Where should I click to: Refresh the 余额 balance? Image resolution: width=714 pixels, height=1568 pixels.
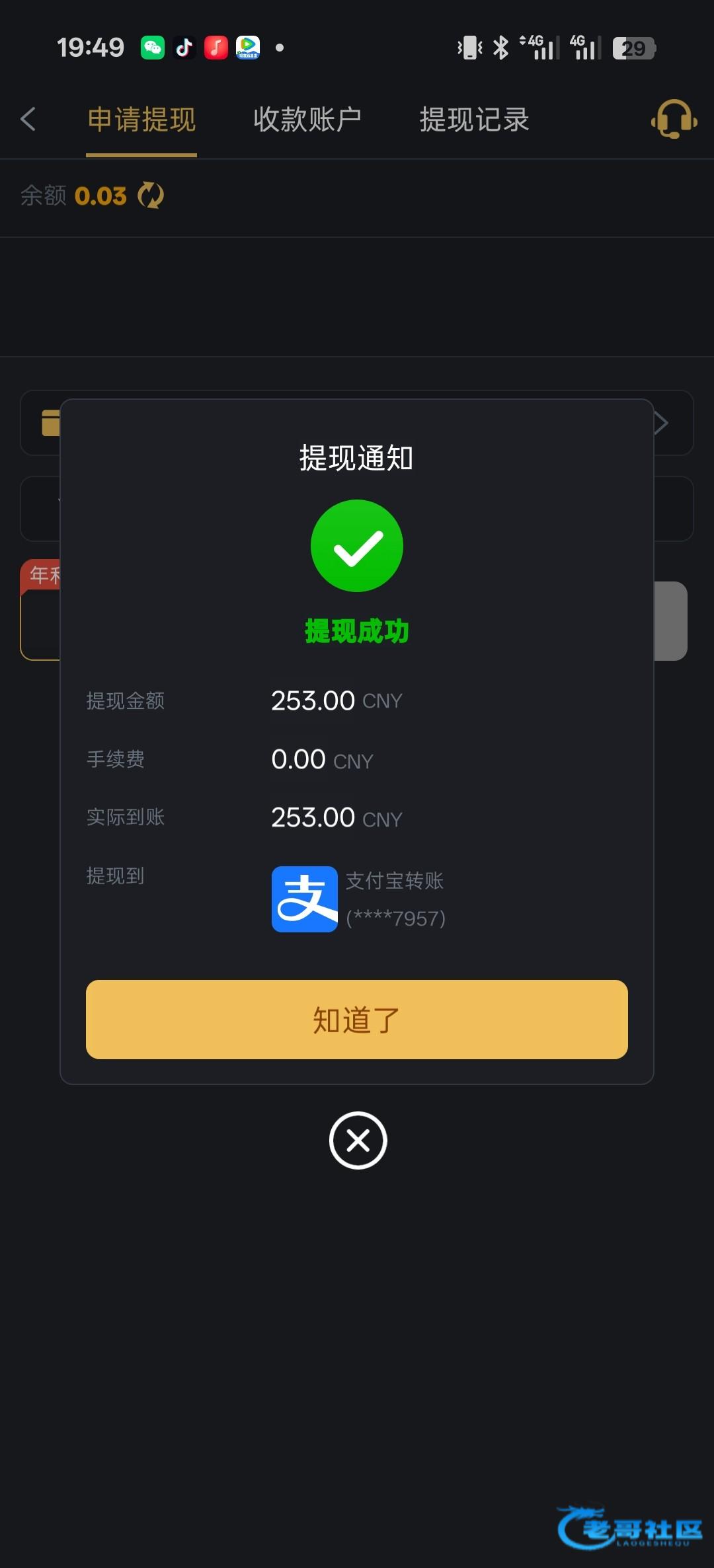pyautogui.click(x=151, y=196)
